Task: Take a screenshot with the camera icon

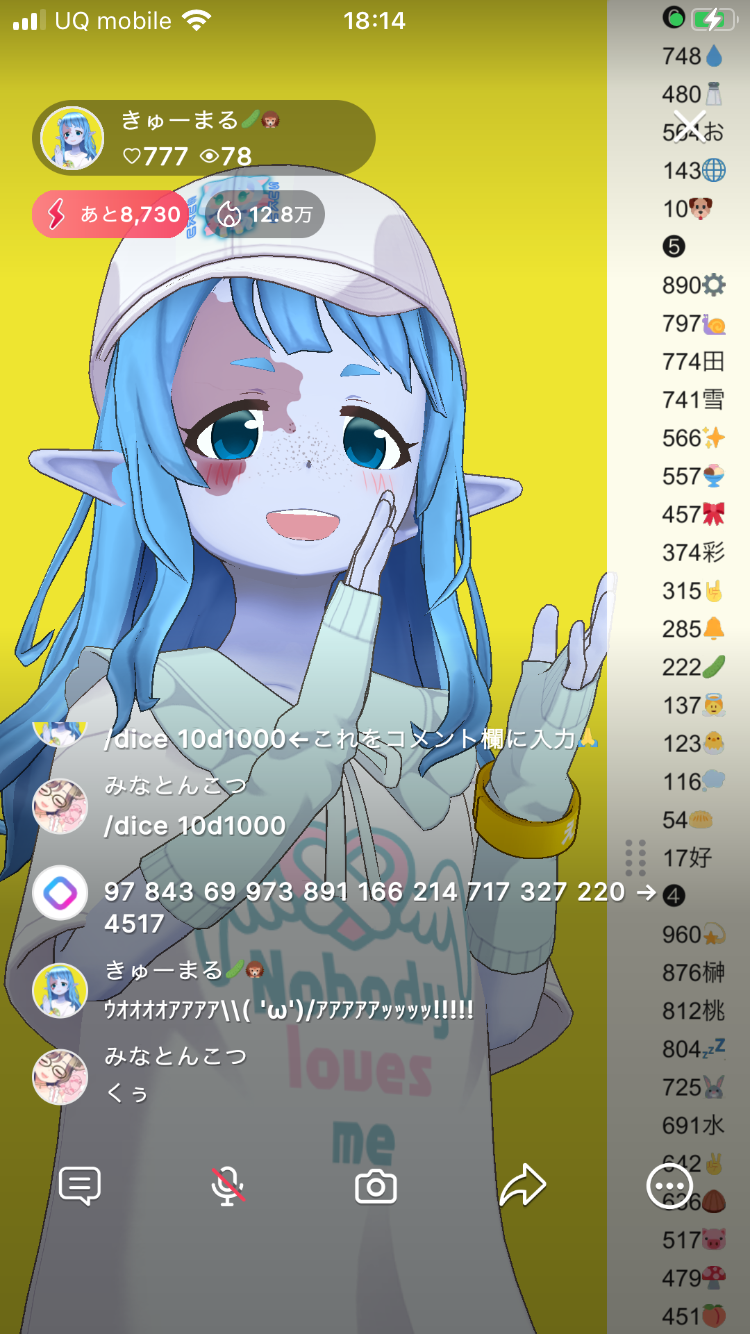Action: point(376,1187)
